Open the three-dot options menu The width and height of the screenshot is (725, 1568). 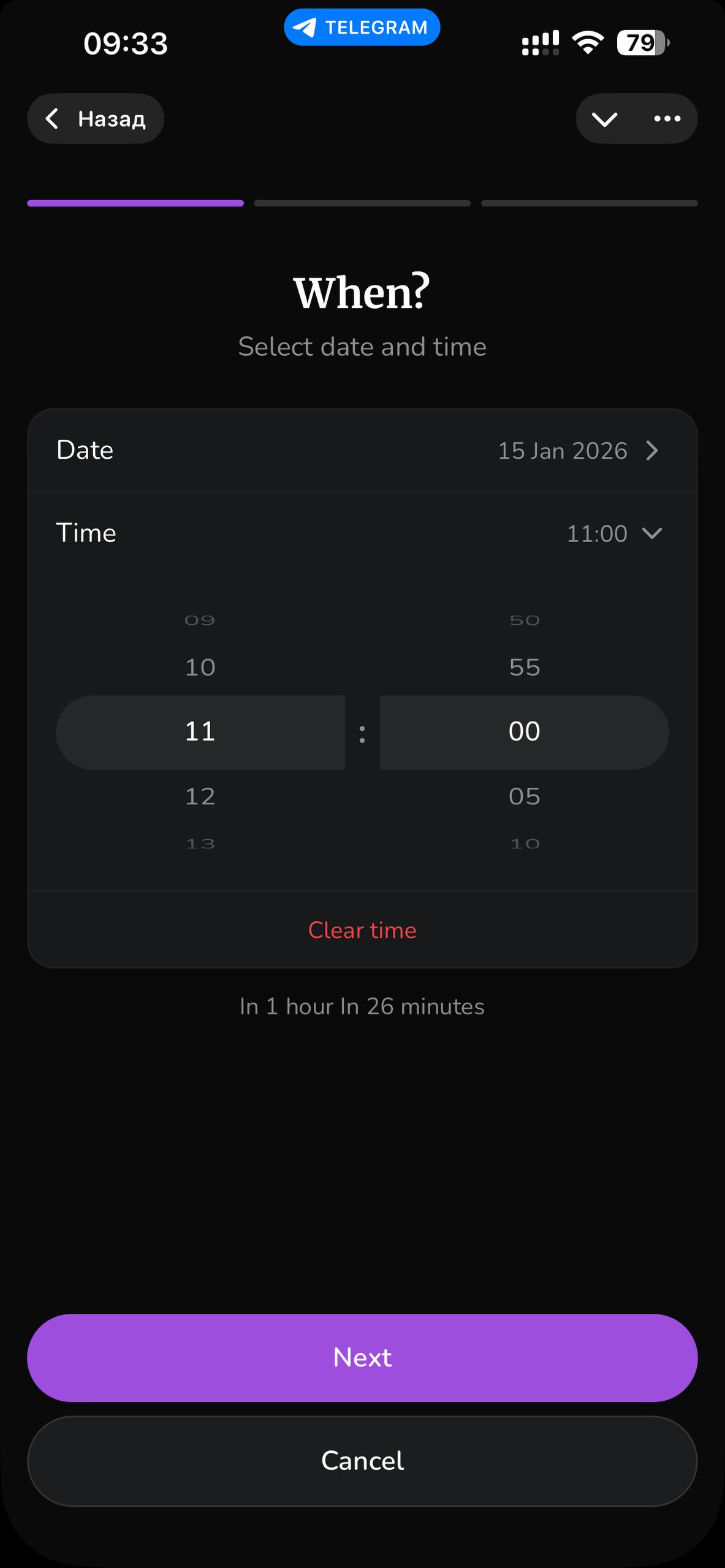point(667,118)
